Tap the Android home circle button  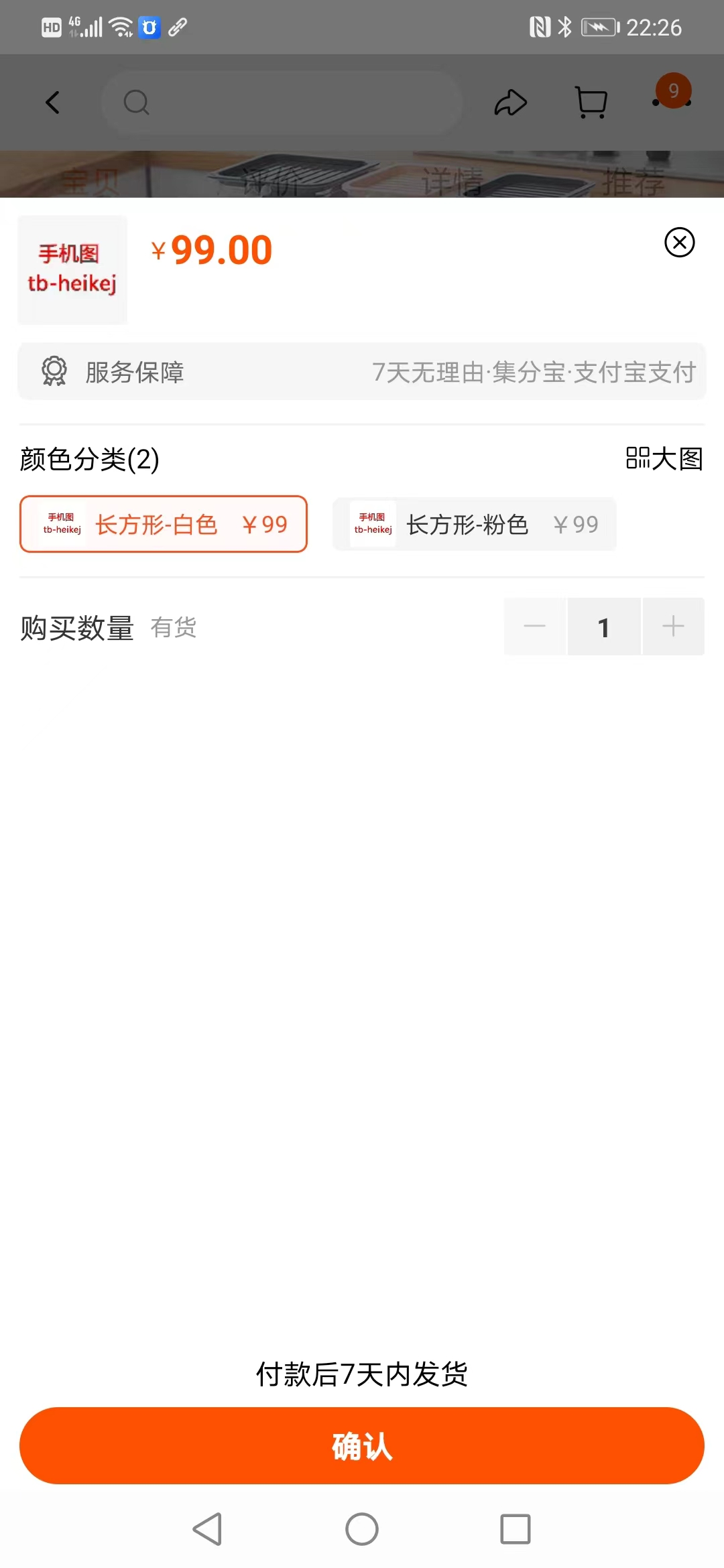[362, 1530]
